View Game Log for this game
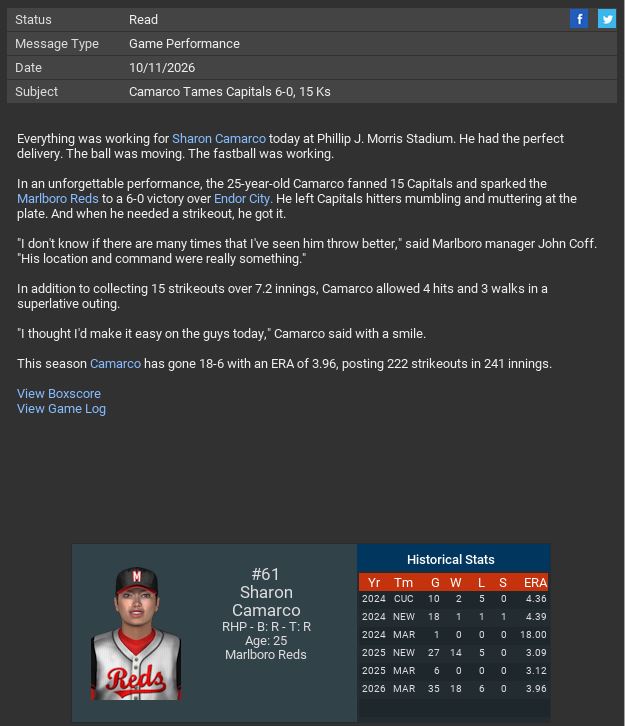Image resolution: width=625 pixels, height=726 pixels. point(61,409)
